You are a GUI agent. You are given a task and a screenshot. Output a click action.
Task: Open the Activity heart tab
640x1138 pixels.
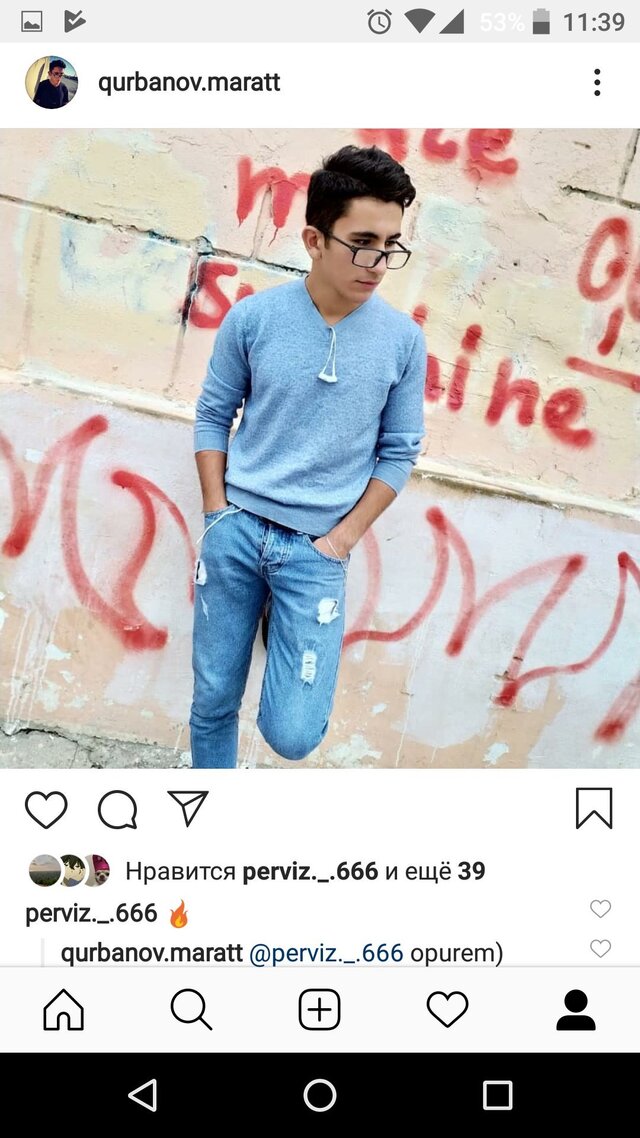tap(447, 1010)
